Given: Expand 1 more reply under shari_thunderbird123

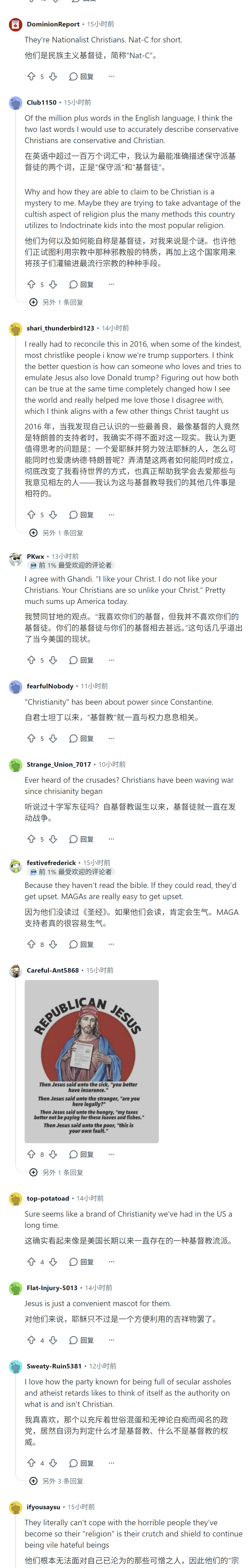Looking at the screenshot, I should 57,533.
